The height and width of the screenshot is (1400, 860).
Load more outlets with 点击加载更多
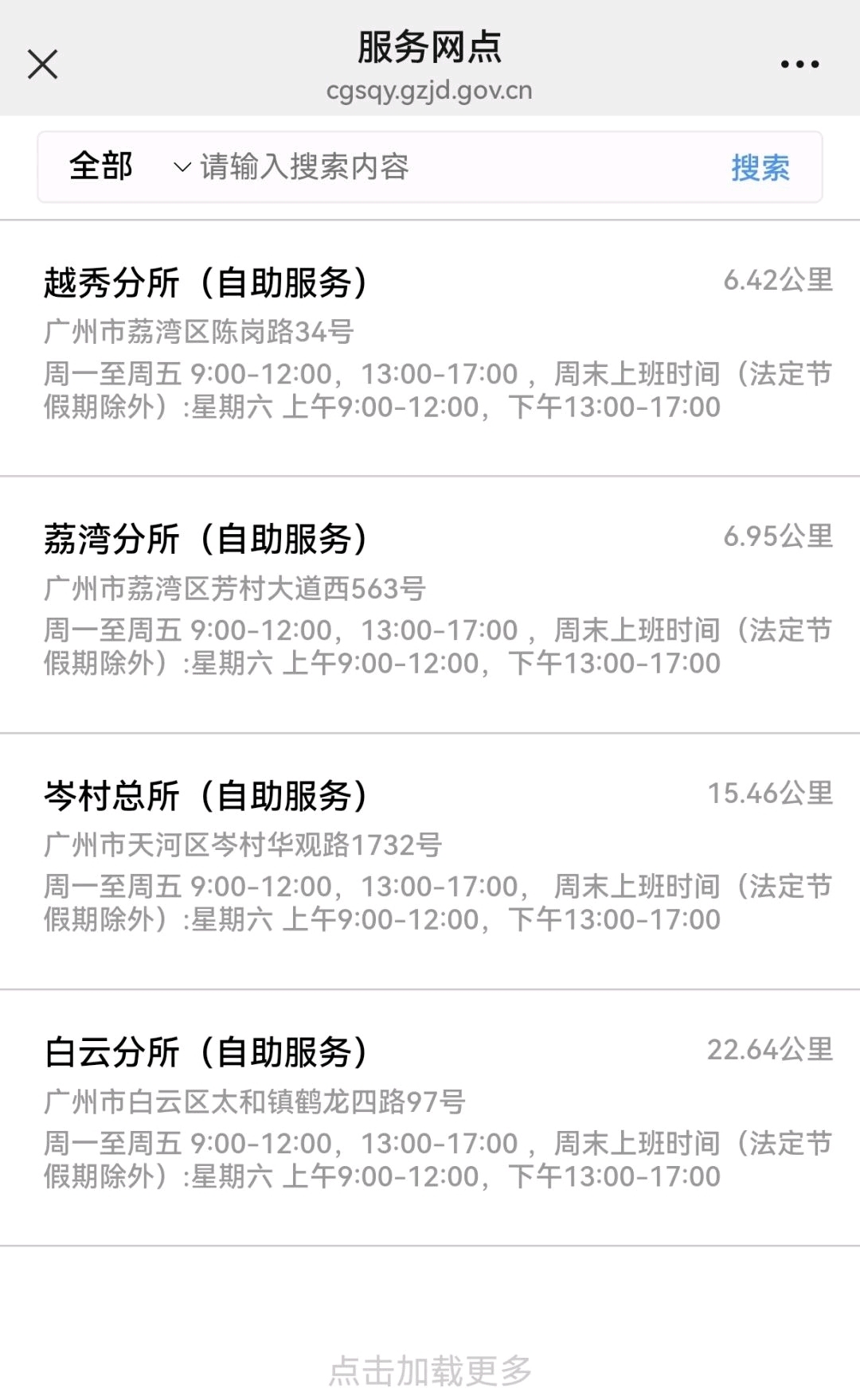tap(430, 1369)
